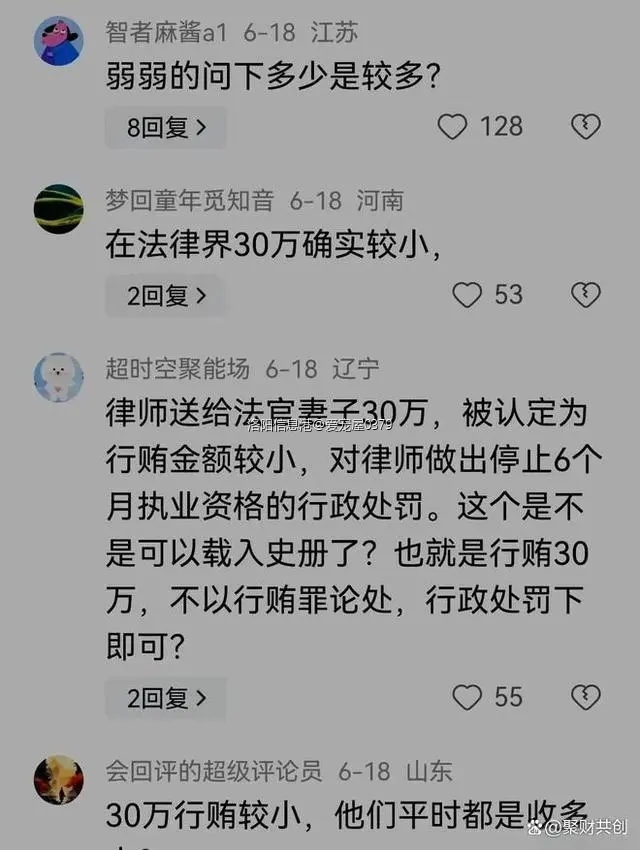Open 会回评的超级评论员's profile avatar

tap(58, 780)
